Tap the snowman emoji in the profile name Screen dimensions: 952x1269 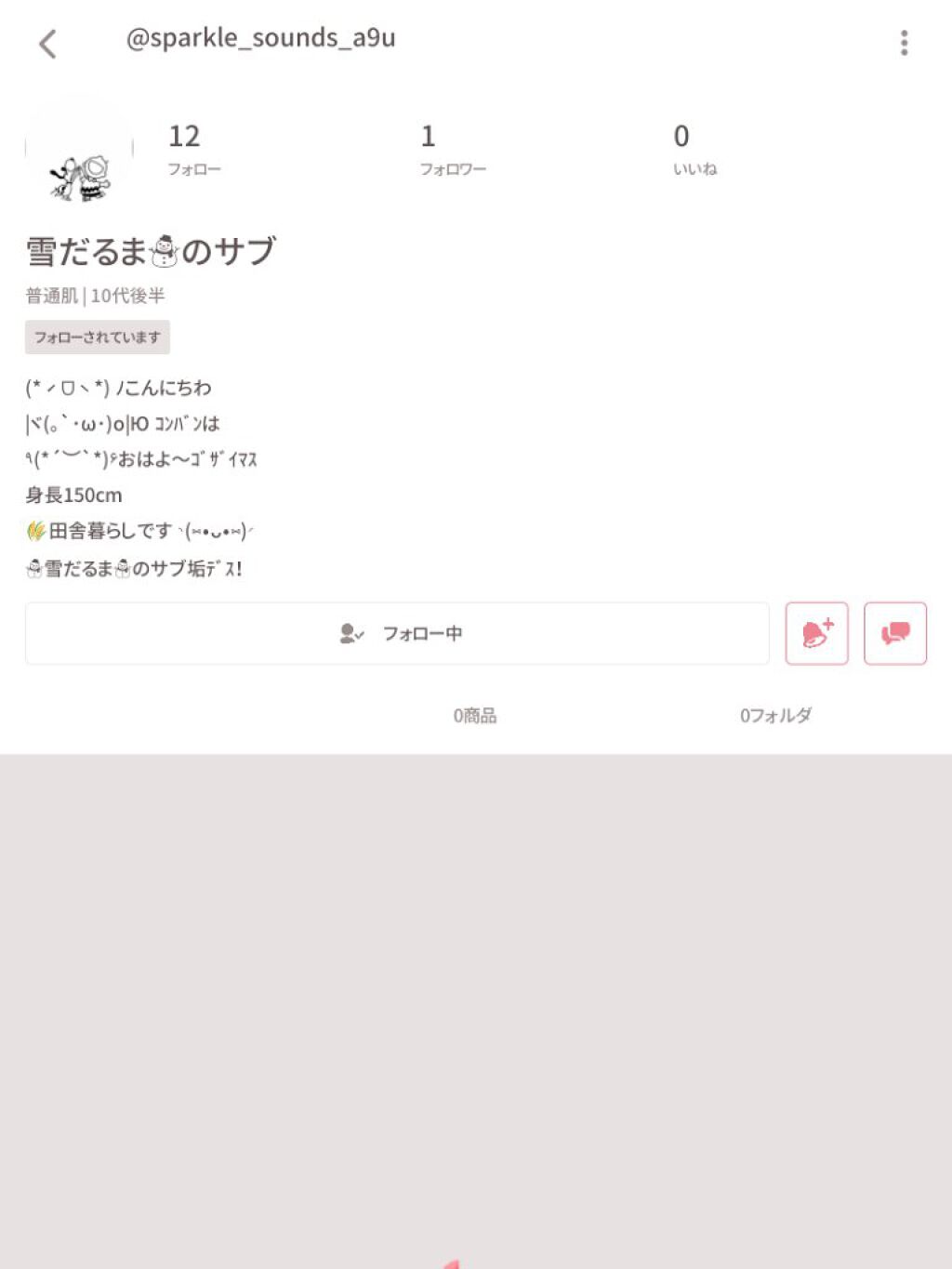[164, 249]
